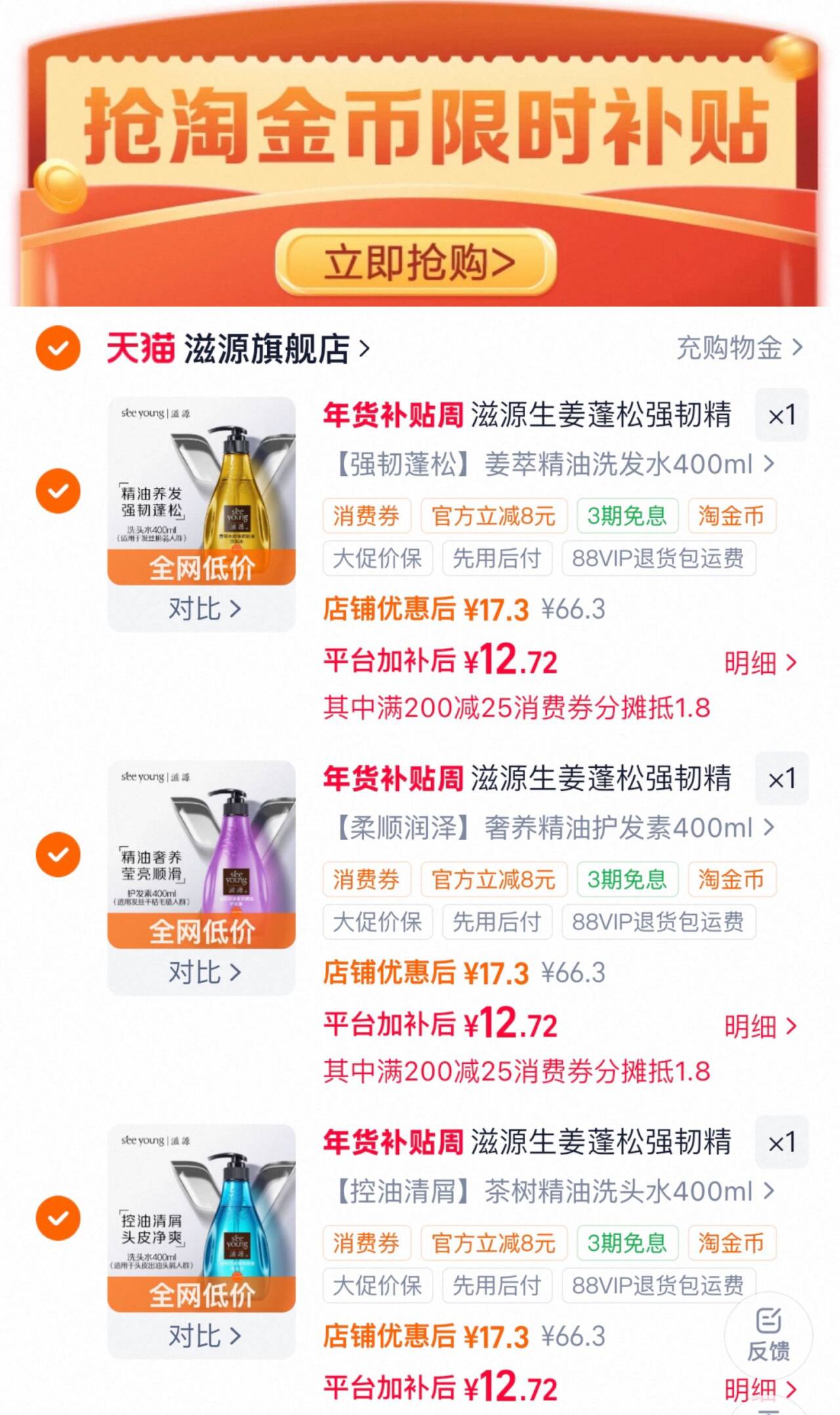The image size is (840, 1415).
Task: Open 充购物金 top-up link
Action: (739, 348)
